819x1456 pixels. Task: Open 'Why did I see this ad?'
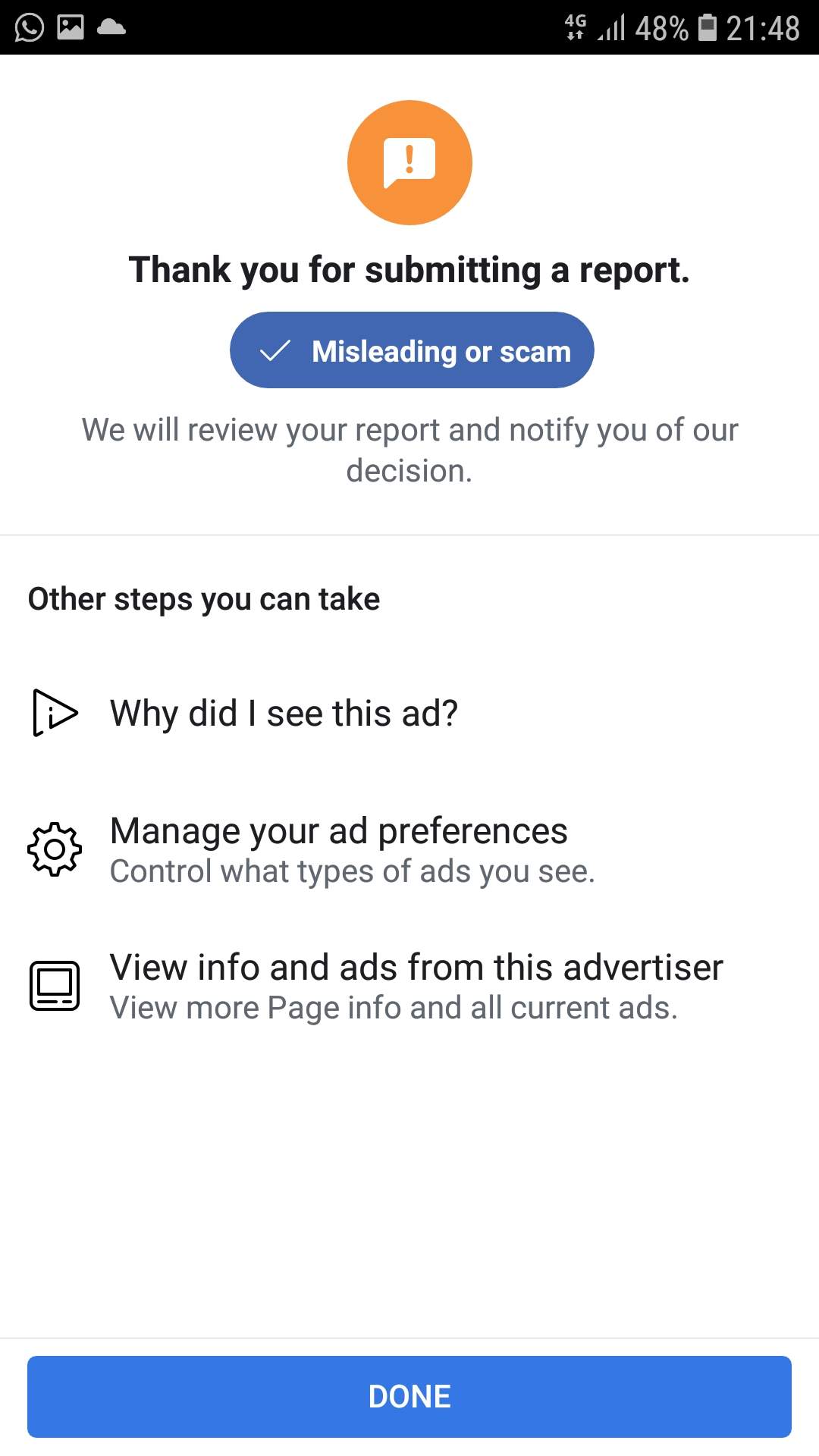(x=284, y=714)
